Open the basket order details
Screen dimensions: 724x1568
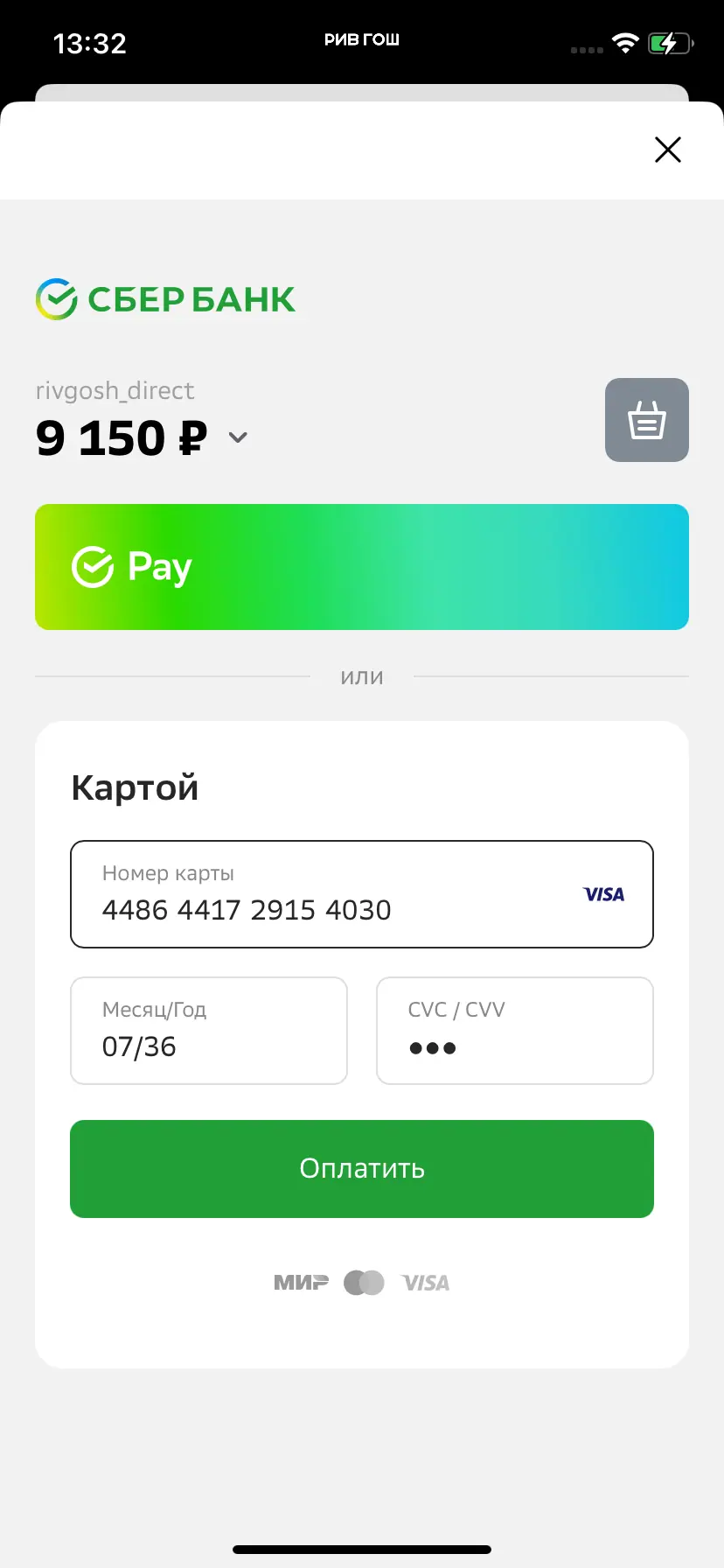[x=646, y=420]
